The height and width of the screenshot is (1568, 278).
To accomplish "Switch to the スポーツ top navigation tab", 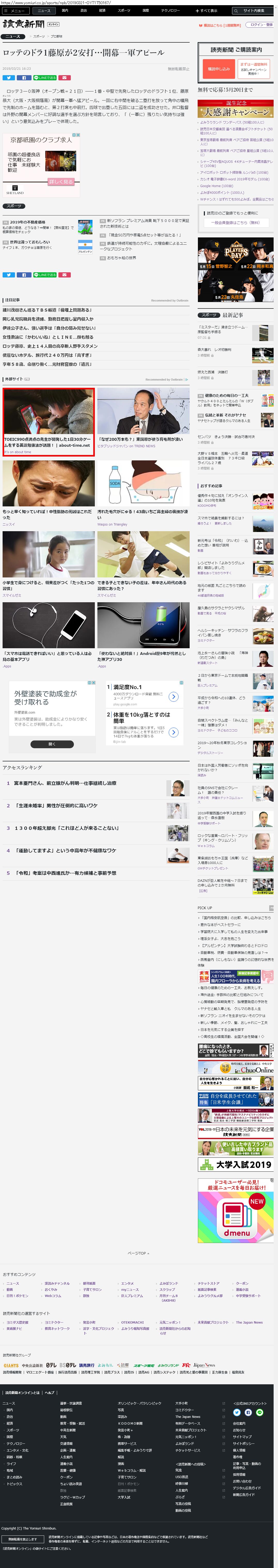I will (x=123, y=10).
